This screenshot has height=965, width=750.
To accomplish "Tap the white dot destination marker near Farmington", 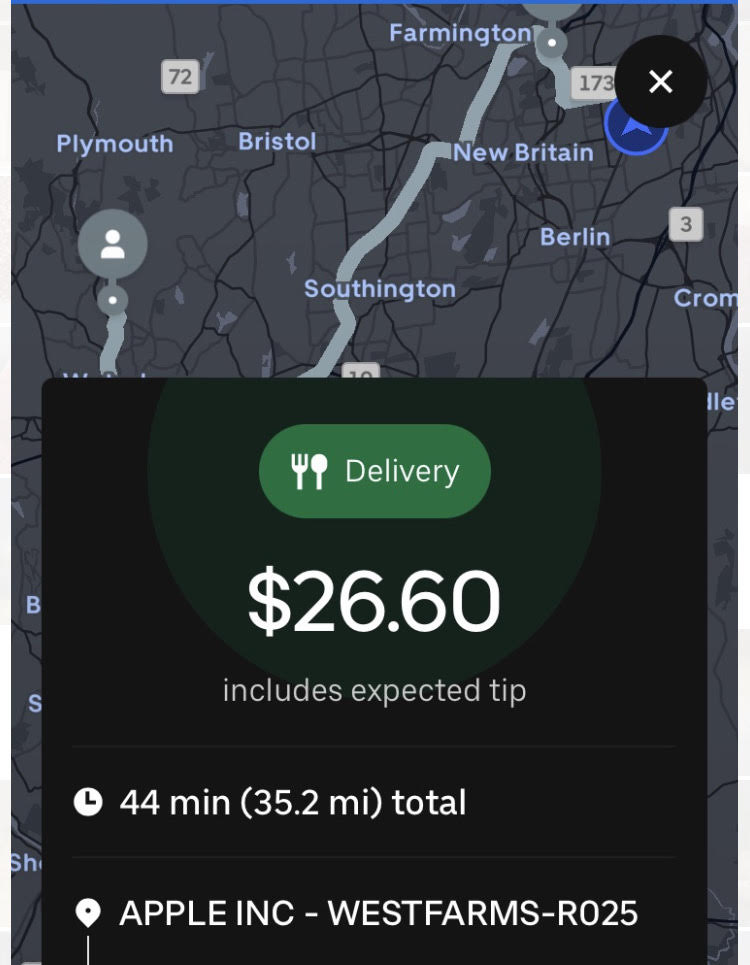I will pos(551,42).
